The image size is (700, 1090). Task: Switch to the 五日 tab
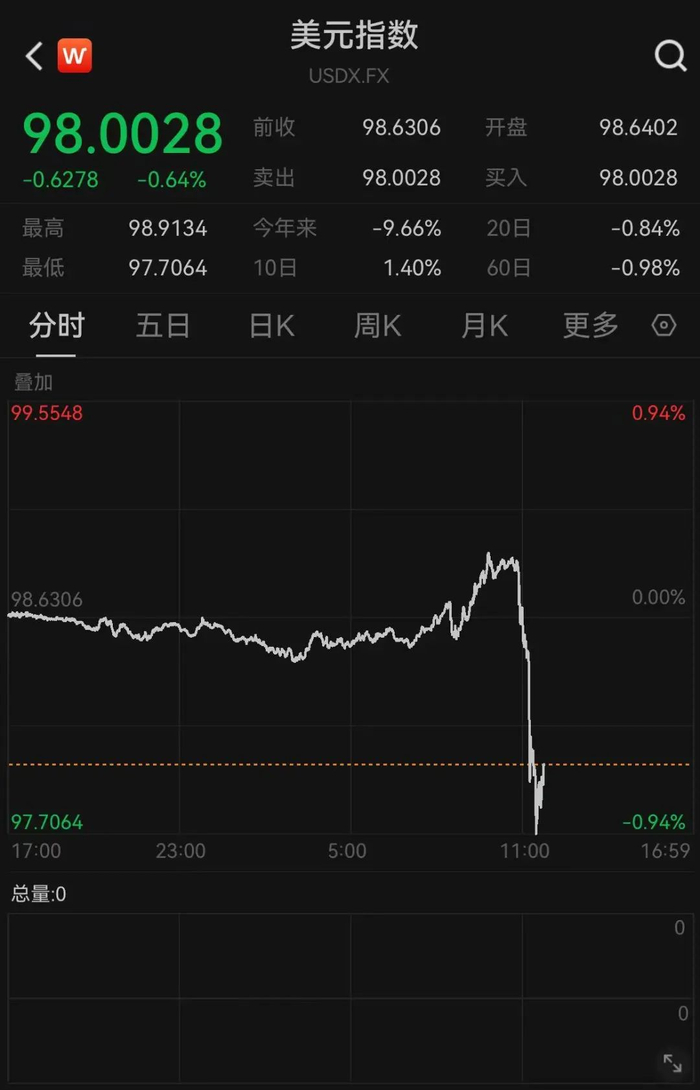pos(163,326)
